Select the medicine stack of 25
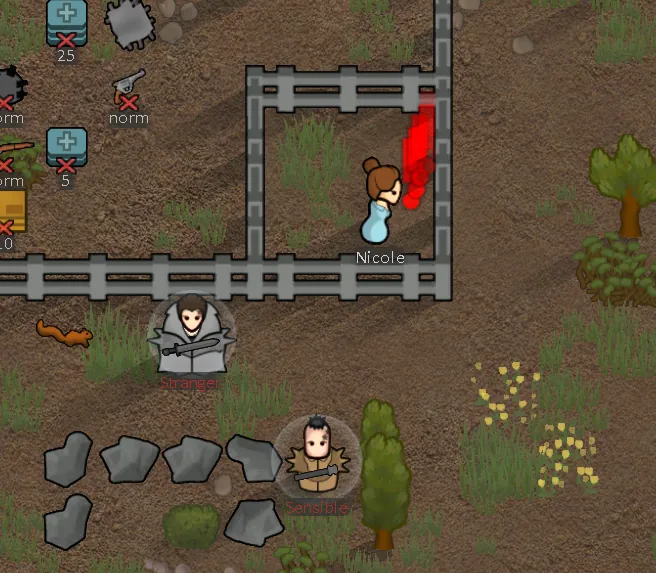The height and width of the screenshot is (573, 656). 67,24
